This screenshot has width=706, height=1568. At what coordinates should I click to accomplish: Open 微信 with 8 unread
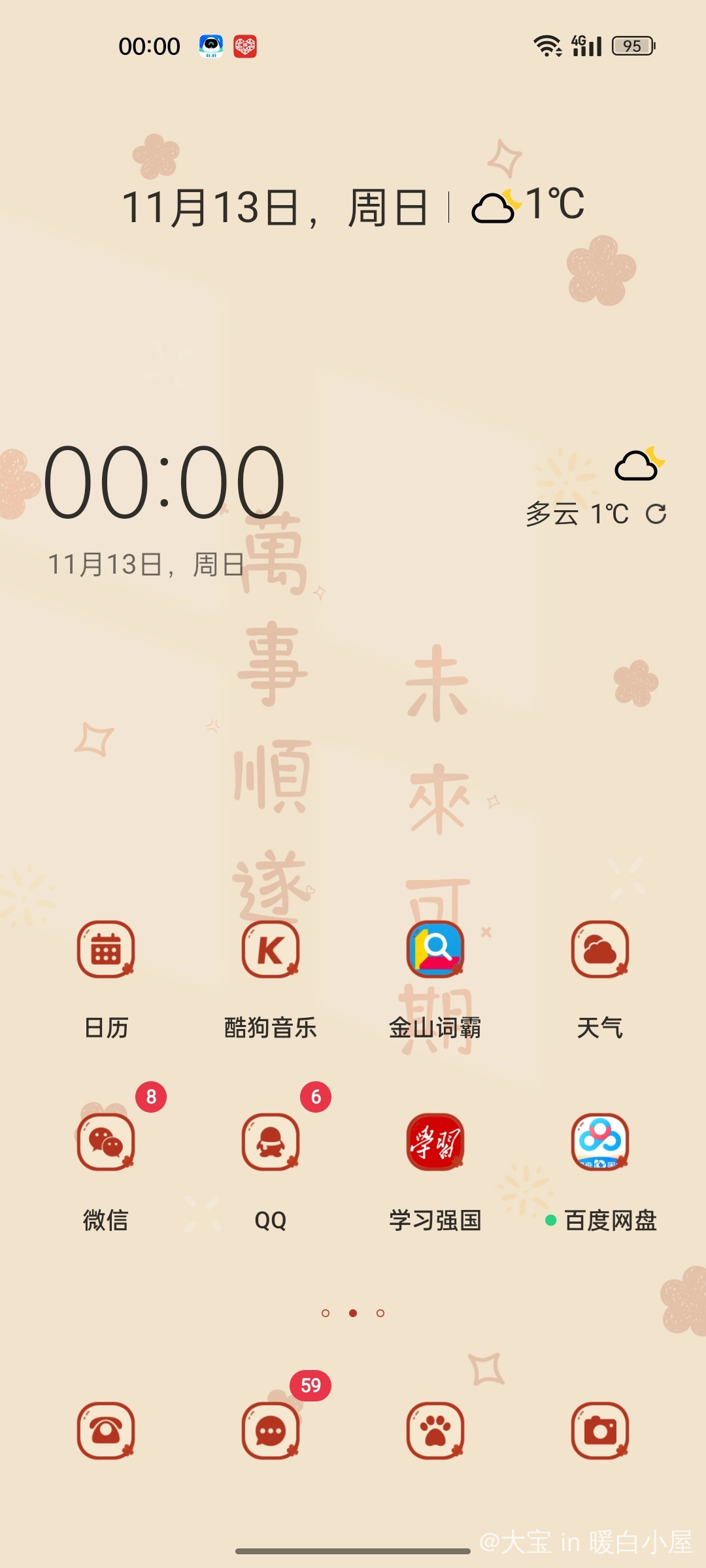pos(106,1142)
